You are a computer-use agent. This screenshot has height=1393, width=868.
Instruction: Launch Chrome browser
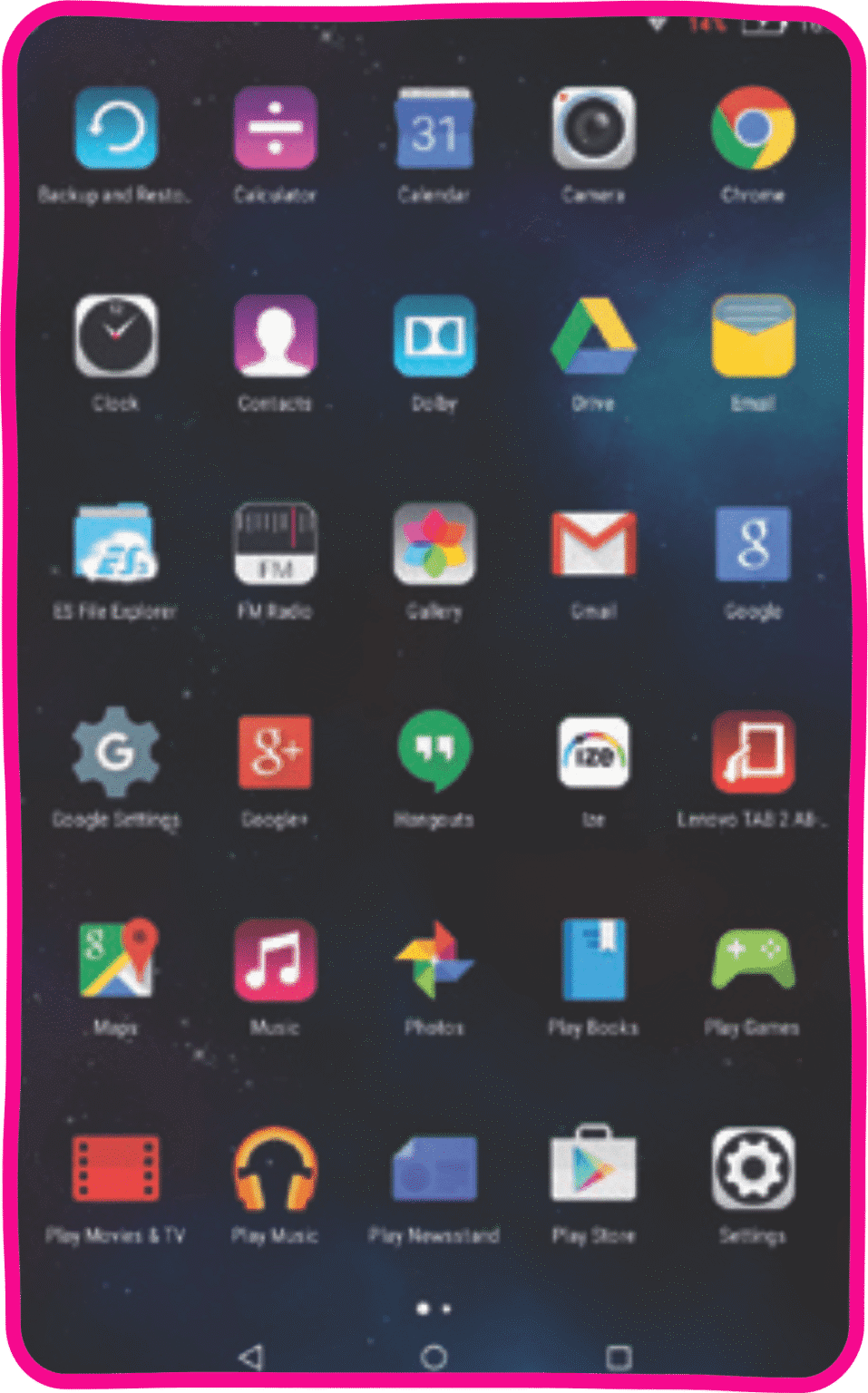tap(752, 129)
